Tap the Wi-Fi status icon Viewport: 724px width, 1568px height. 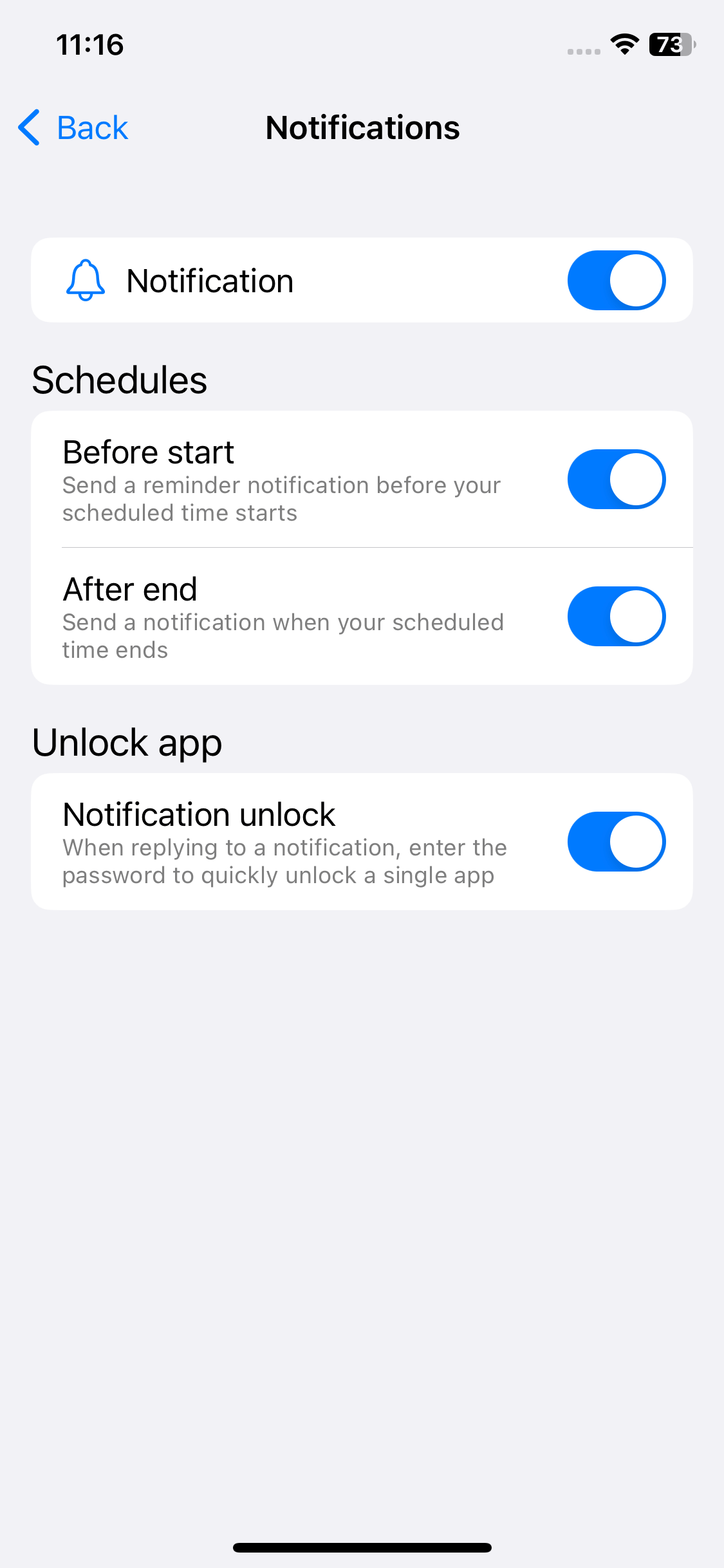click(622, 44)
